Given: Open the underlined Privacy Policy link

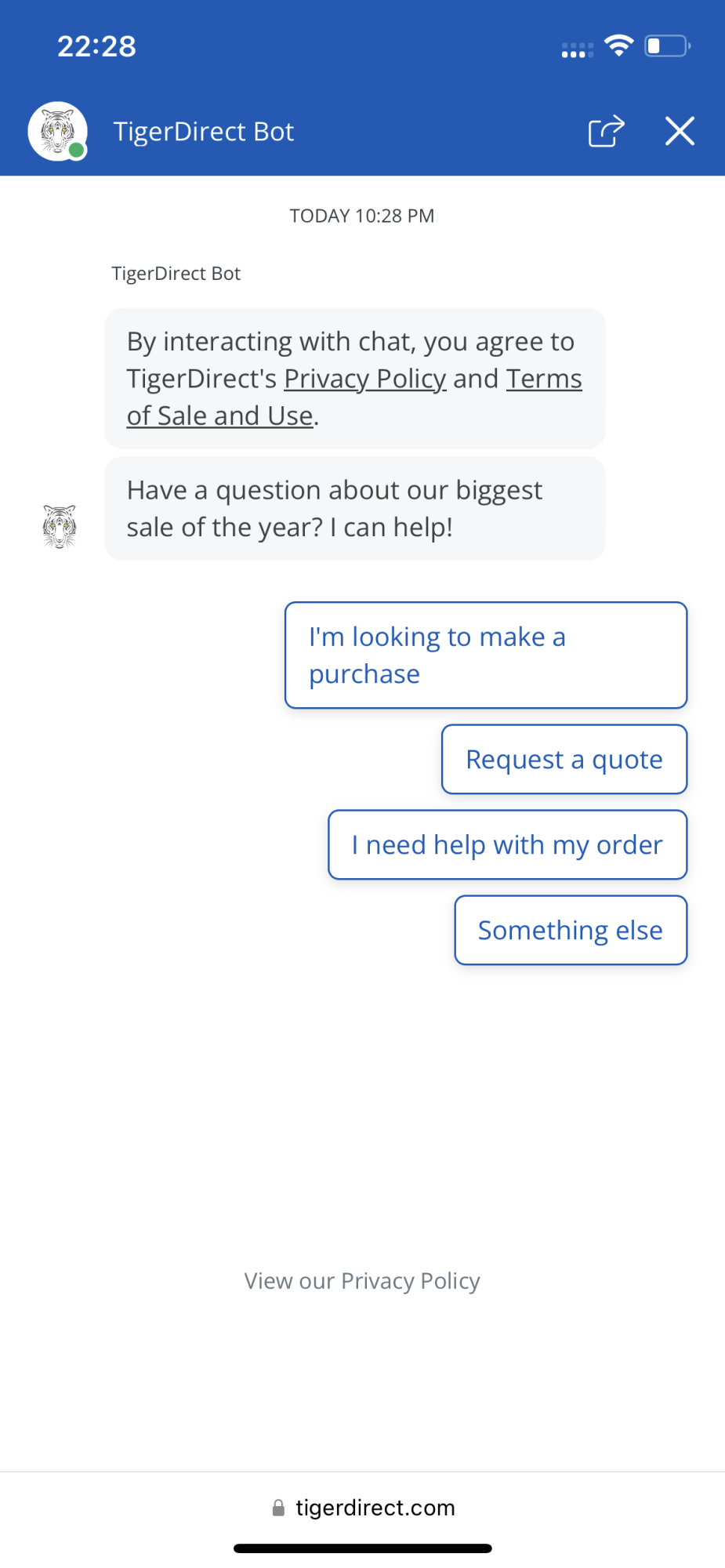Looking at the screenshot, I should pos(364,379).
